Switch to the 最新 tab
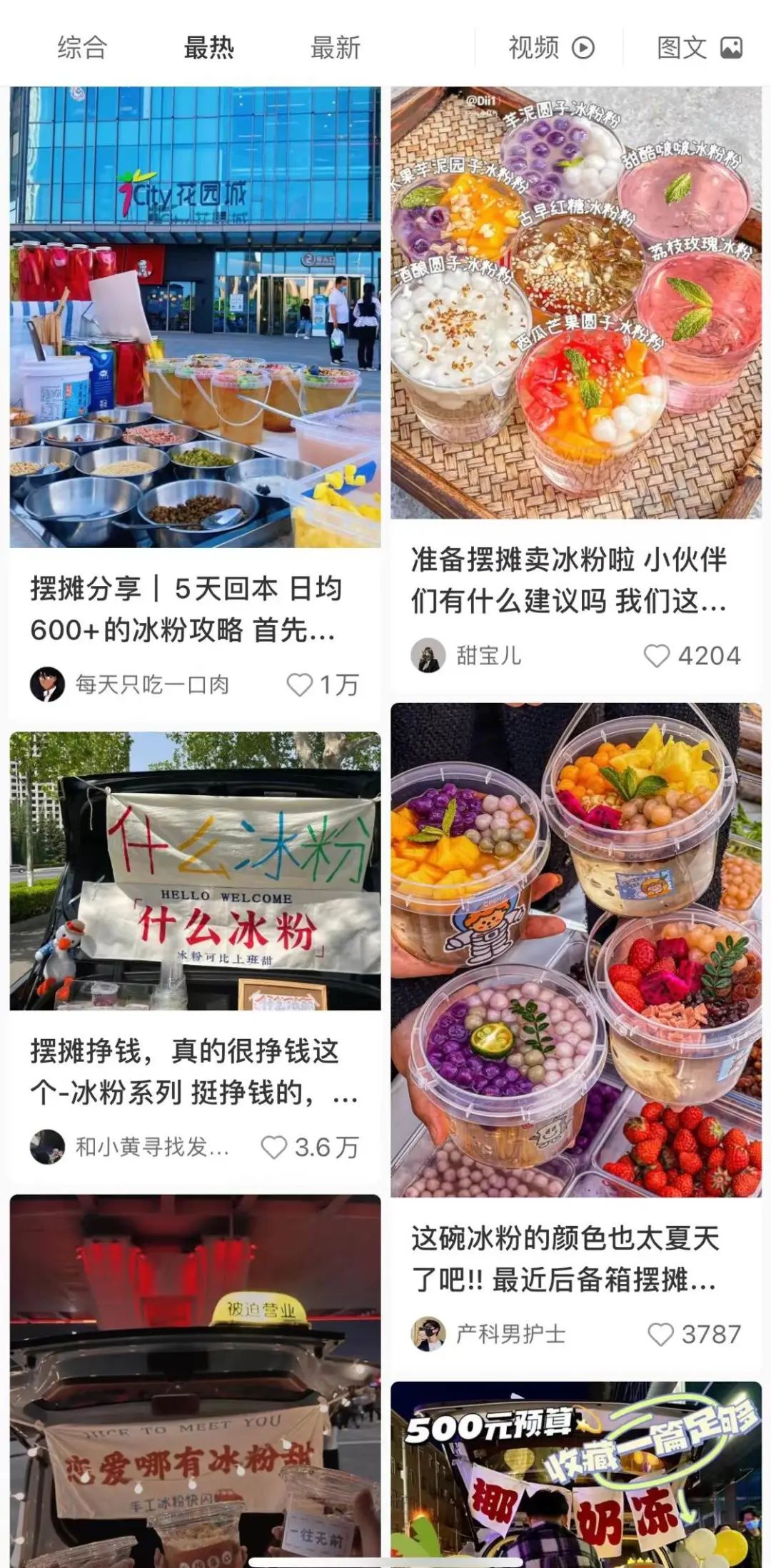 click(336, 48)
